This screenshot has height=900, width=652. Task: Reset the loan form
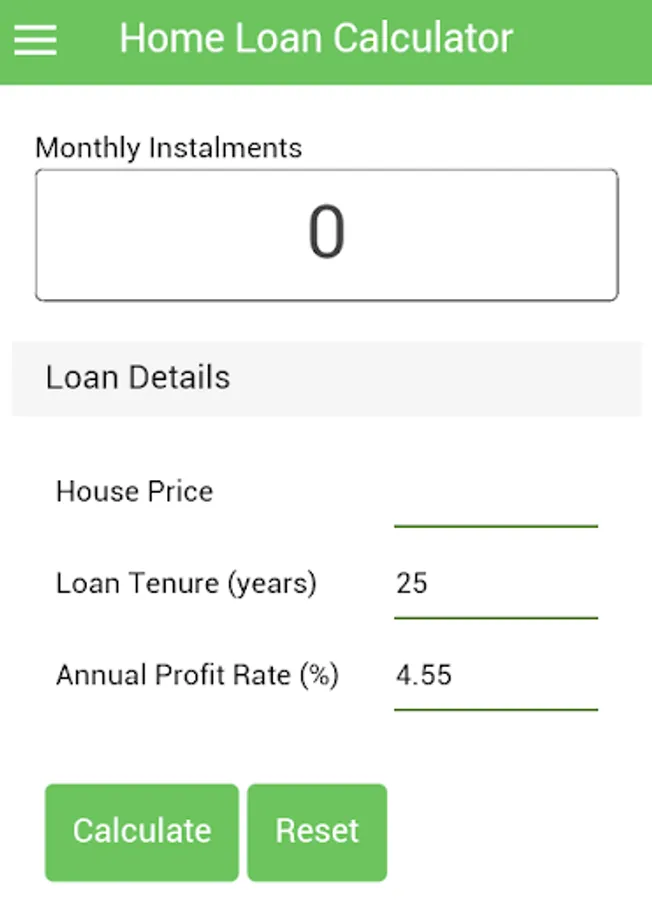[x=317, y=832]
